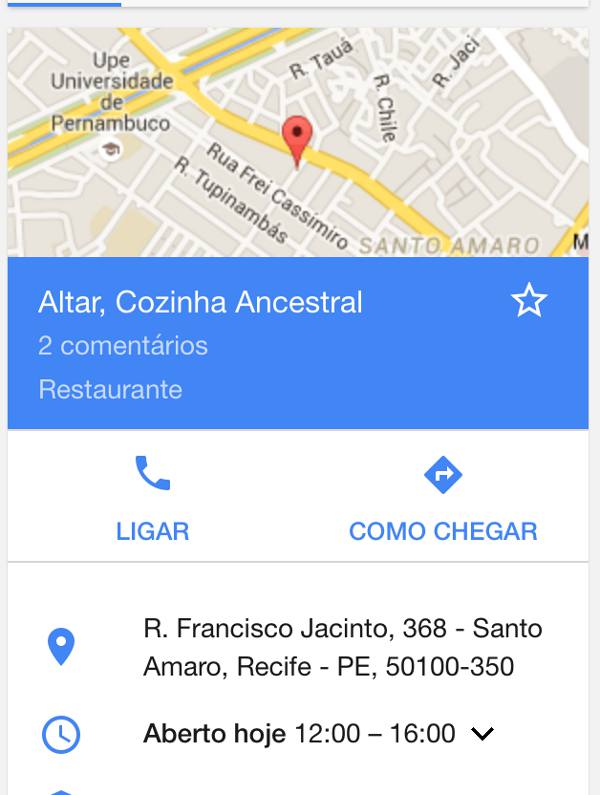This screenshot has width=600, height=795.
Task: Expand the opening hours dropdown
Action: (x=482, y=734)
